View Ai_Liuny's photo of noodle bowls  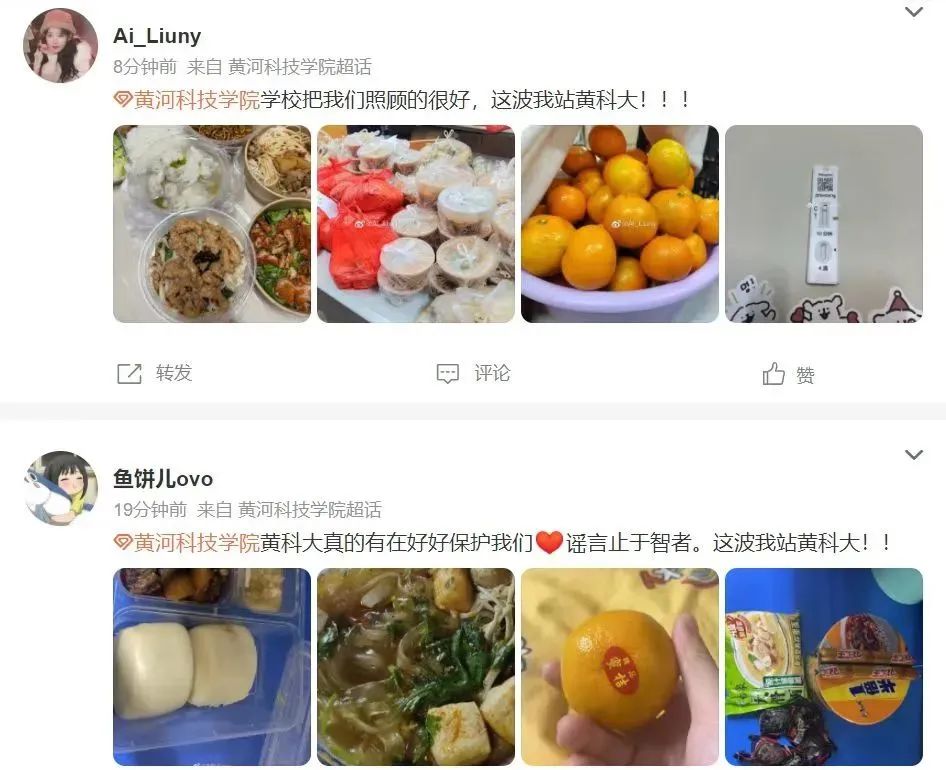pos(212,223)
